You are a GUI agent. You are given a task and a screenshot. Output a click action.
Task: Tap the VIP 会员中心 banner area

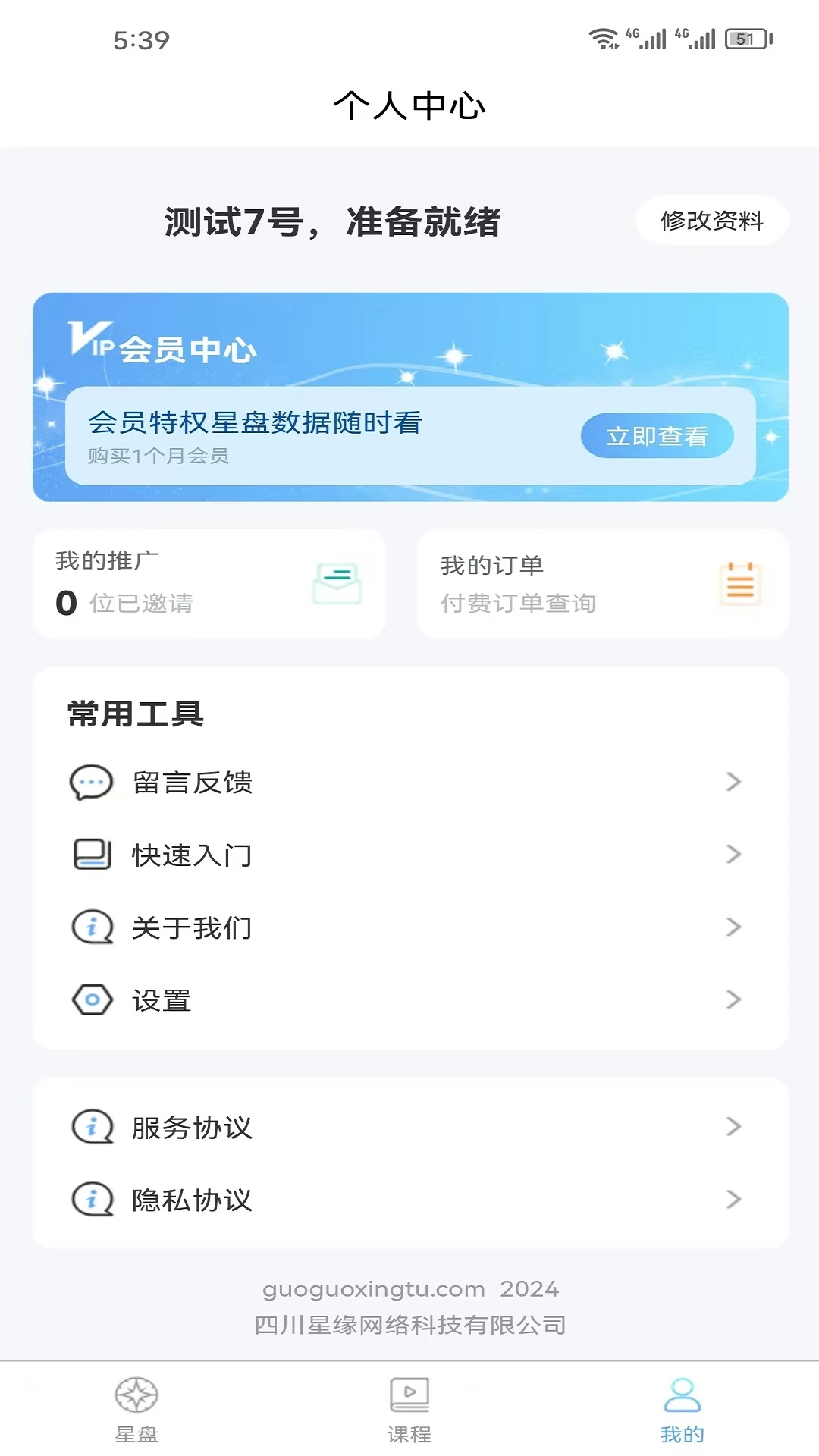(409, 394)
